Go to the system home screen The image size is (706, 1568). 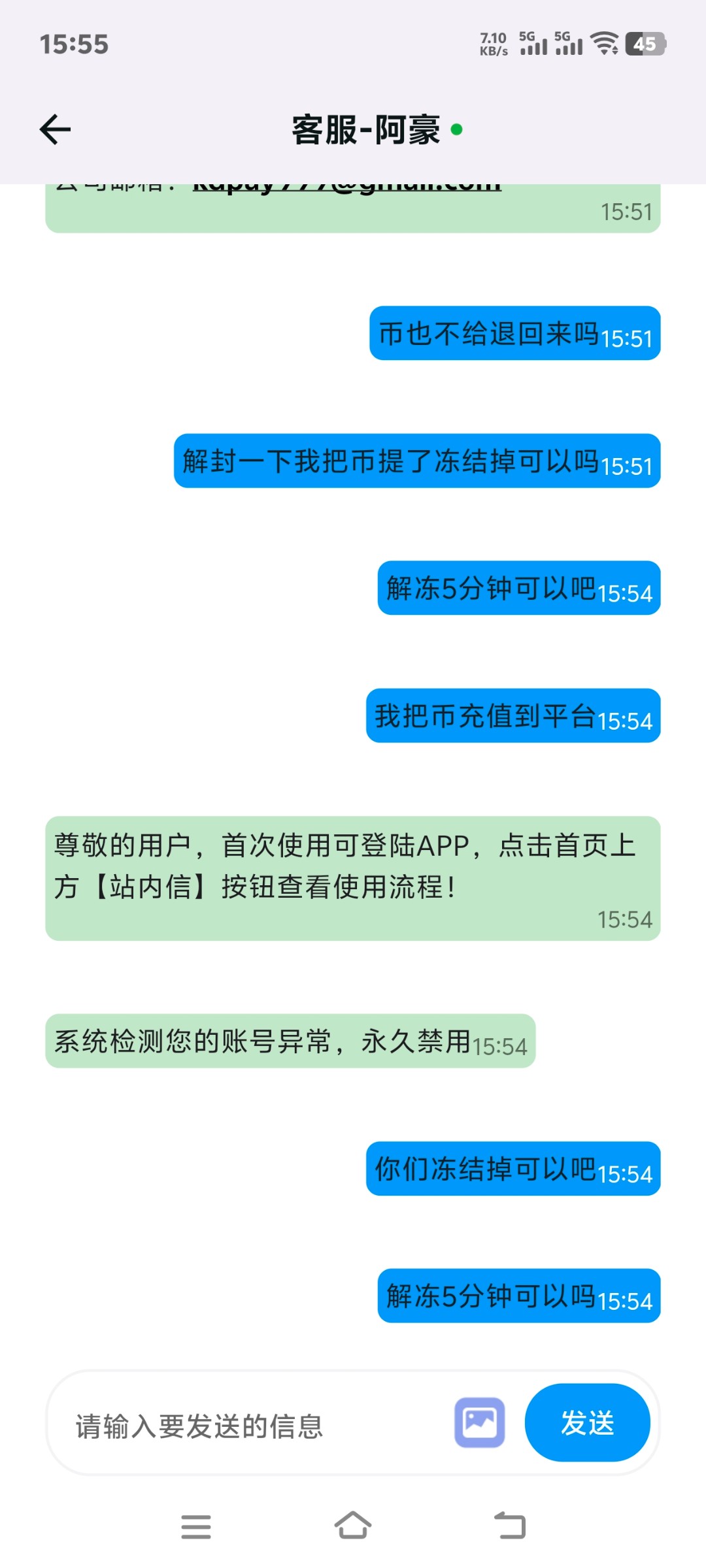tap(353, 1527)
